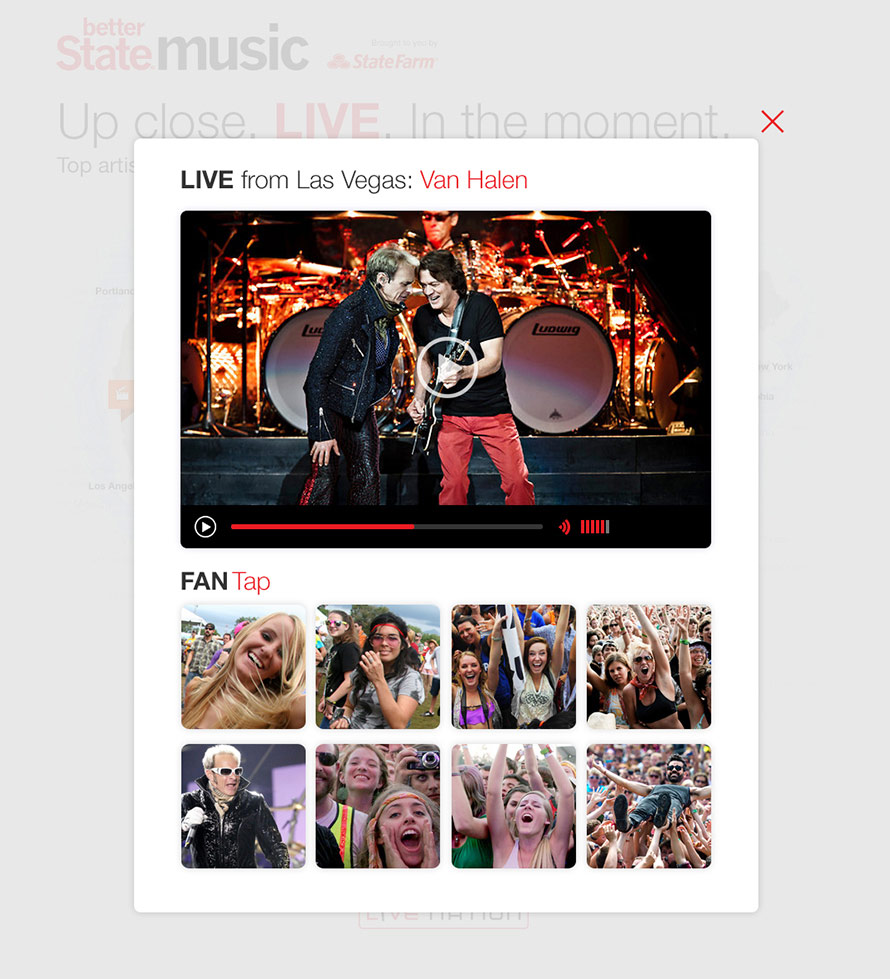Screen dimensions: 890x979
Task: View the crowd surfing man photo
Action: pyautogui.click(x=649, y=806)
